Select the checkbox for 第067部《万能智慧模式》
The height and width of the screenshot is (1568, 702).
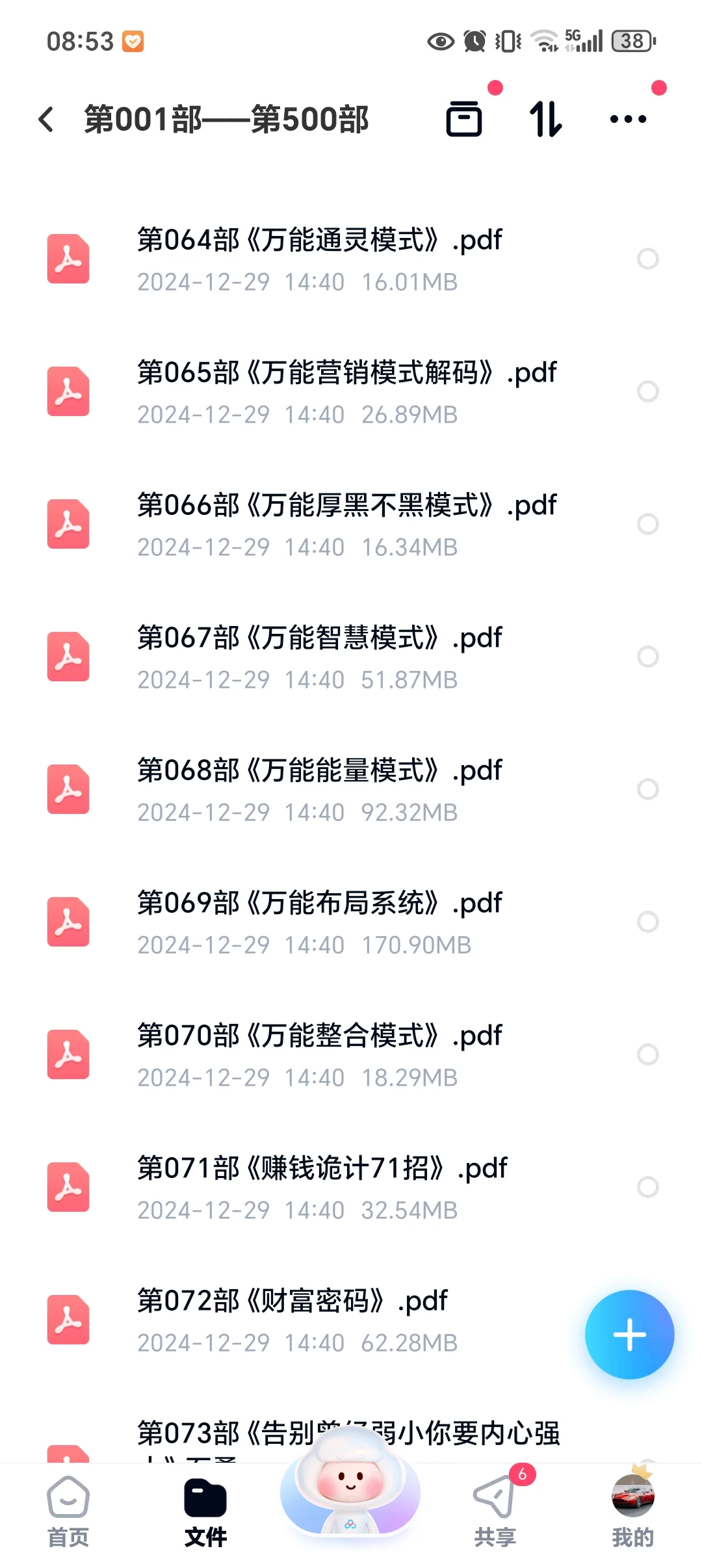coord(648,657)
